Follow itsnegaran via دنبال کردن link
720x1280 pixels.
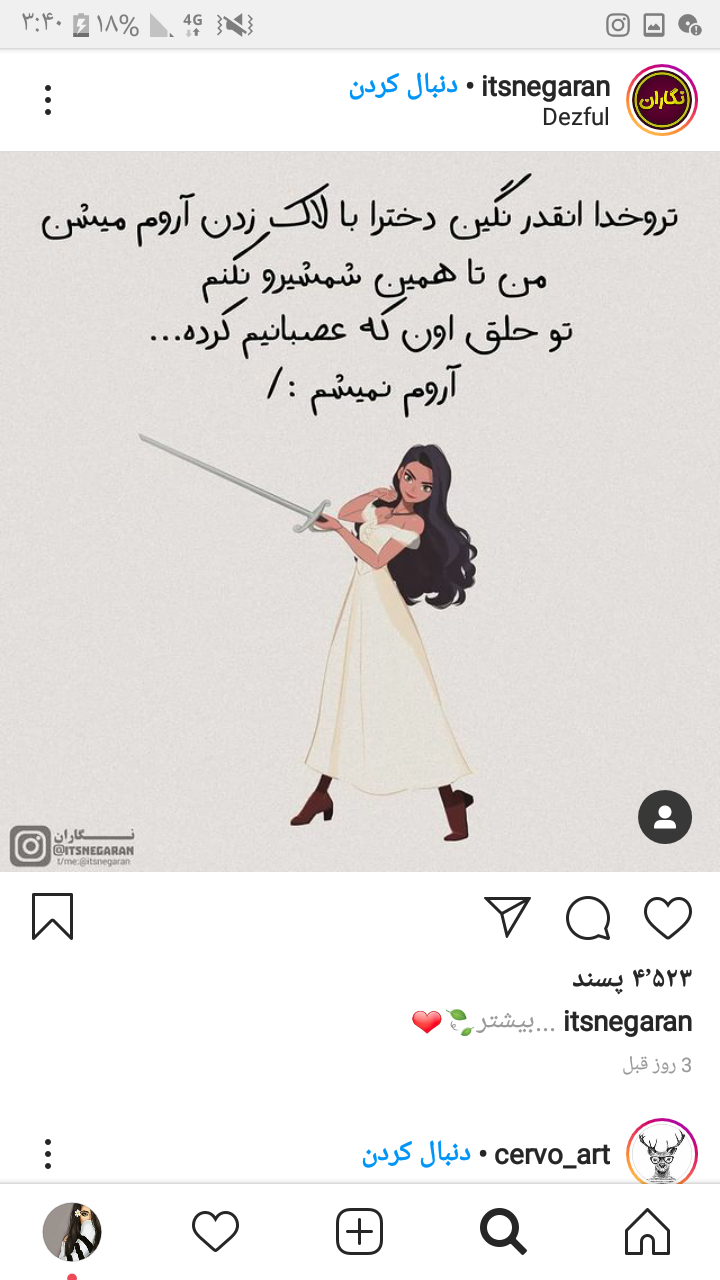403,86
